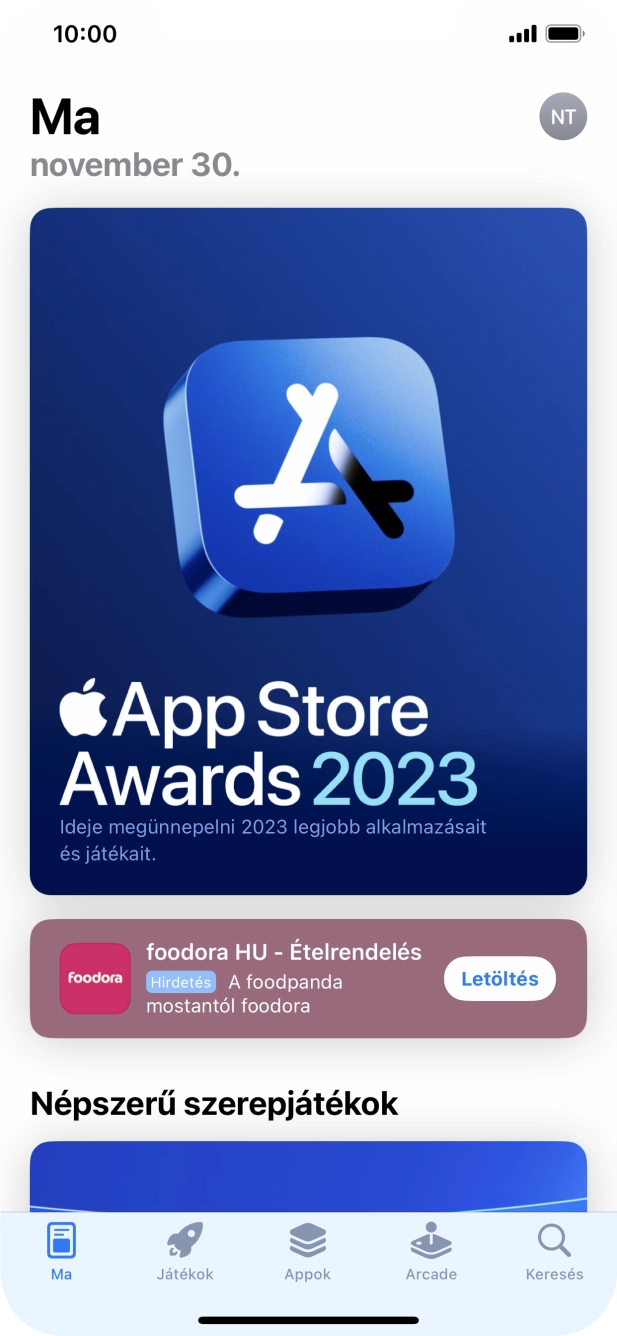Viewport: 617px width, 1336px height.
Task: Open the foodora HU ad card
Action: 280,979
